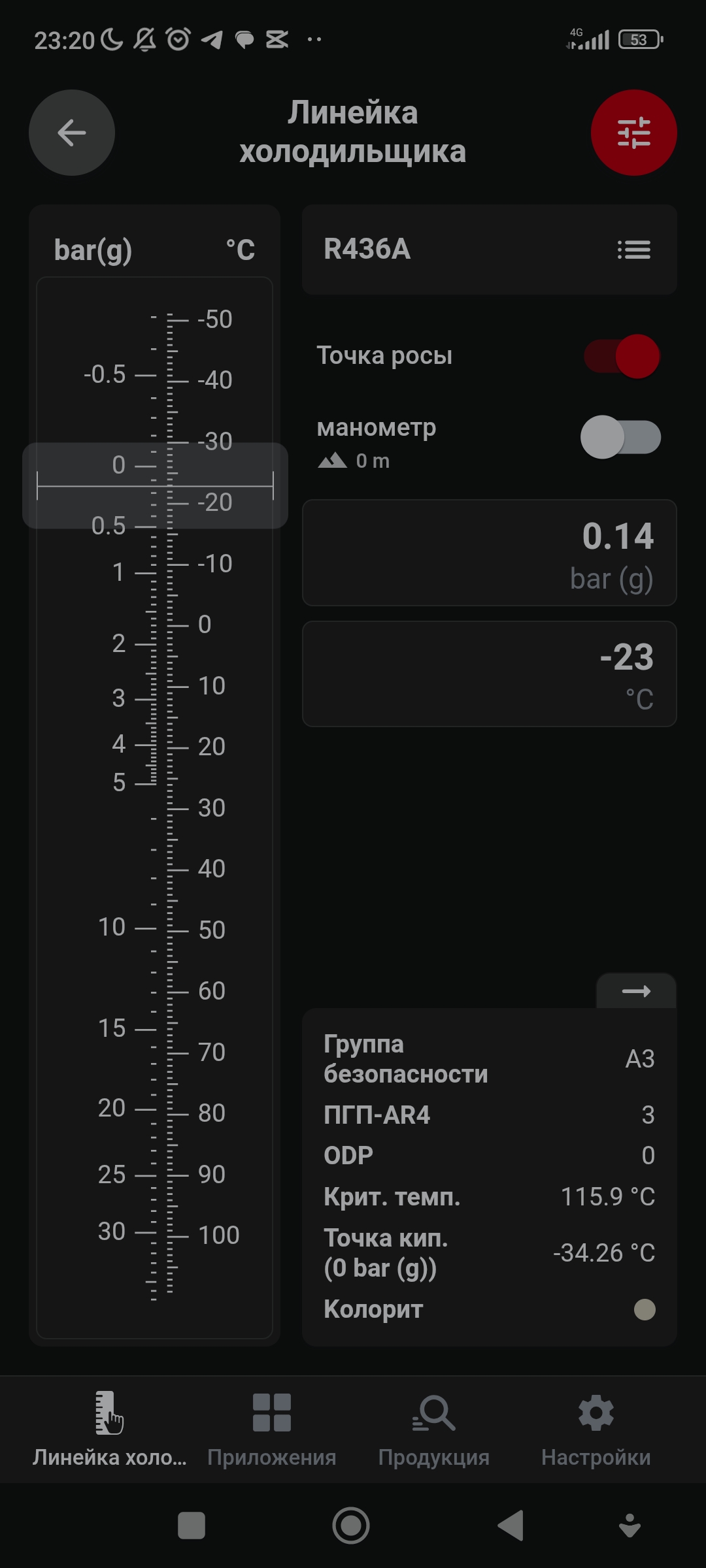Screen dimensions: 706x1568
Task: Open the R436A refrigerant selector
Action: pyautogui.click(x=489, y=250)
